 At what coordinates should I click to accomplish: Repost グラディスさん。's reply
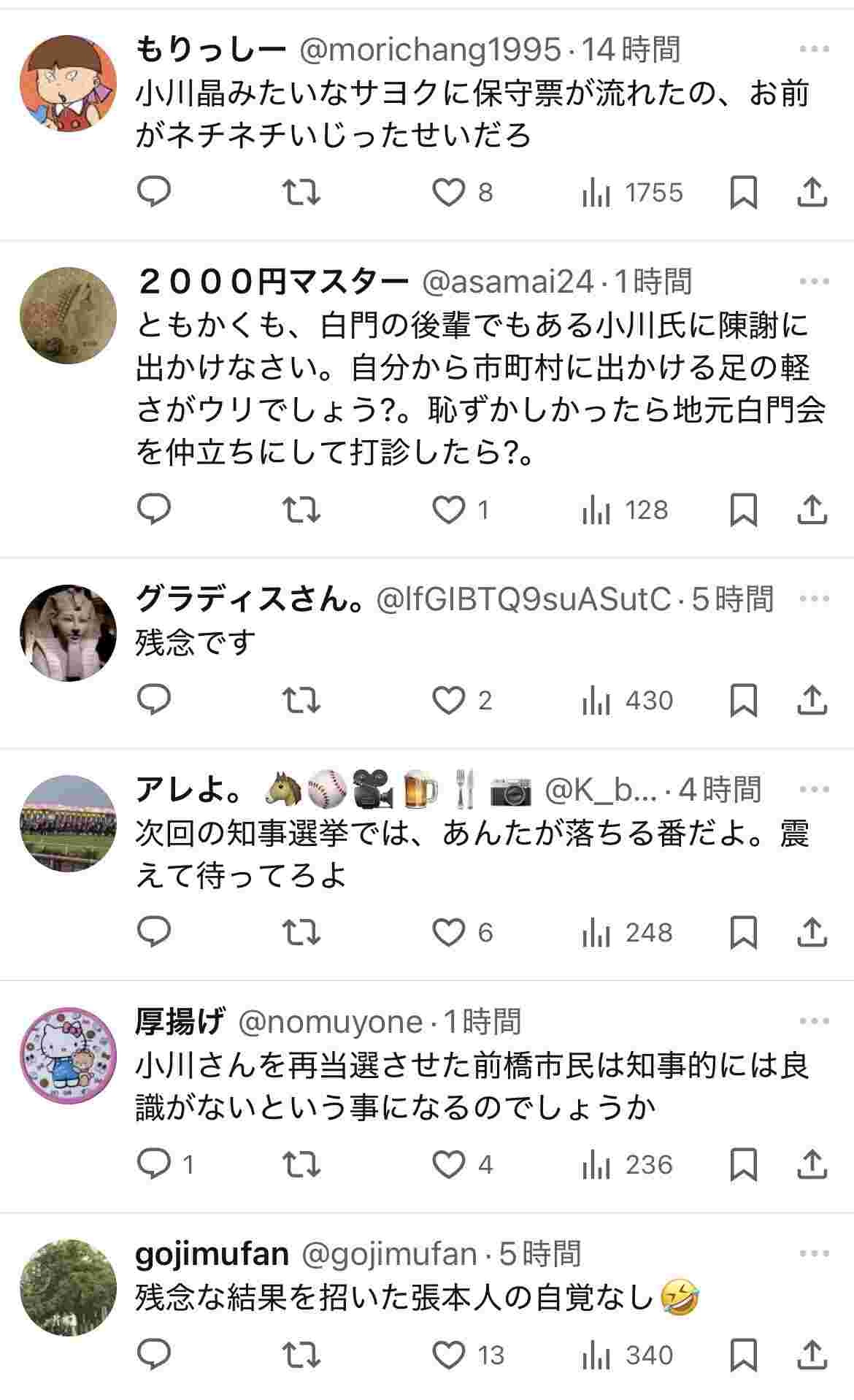pos(301,700)
